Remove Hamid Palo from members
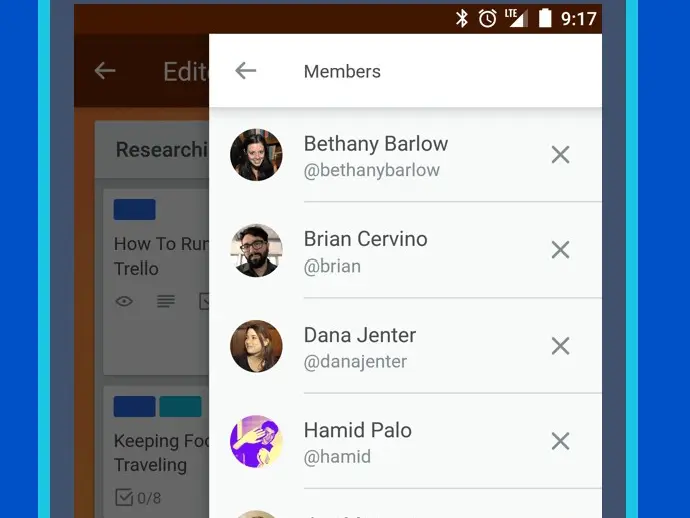This screenshot has height=518, width=690. [560, 441]
